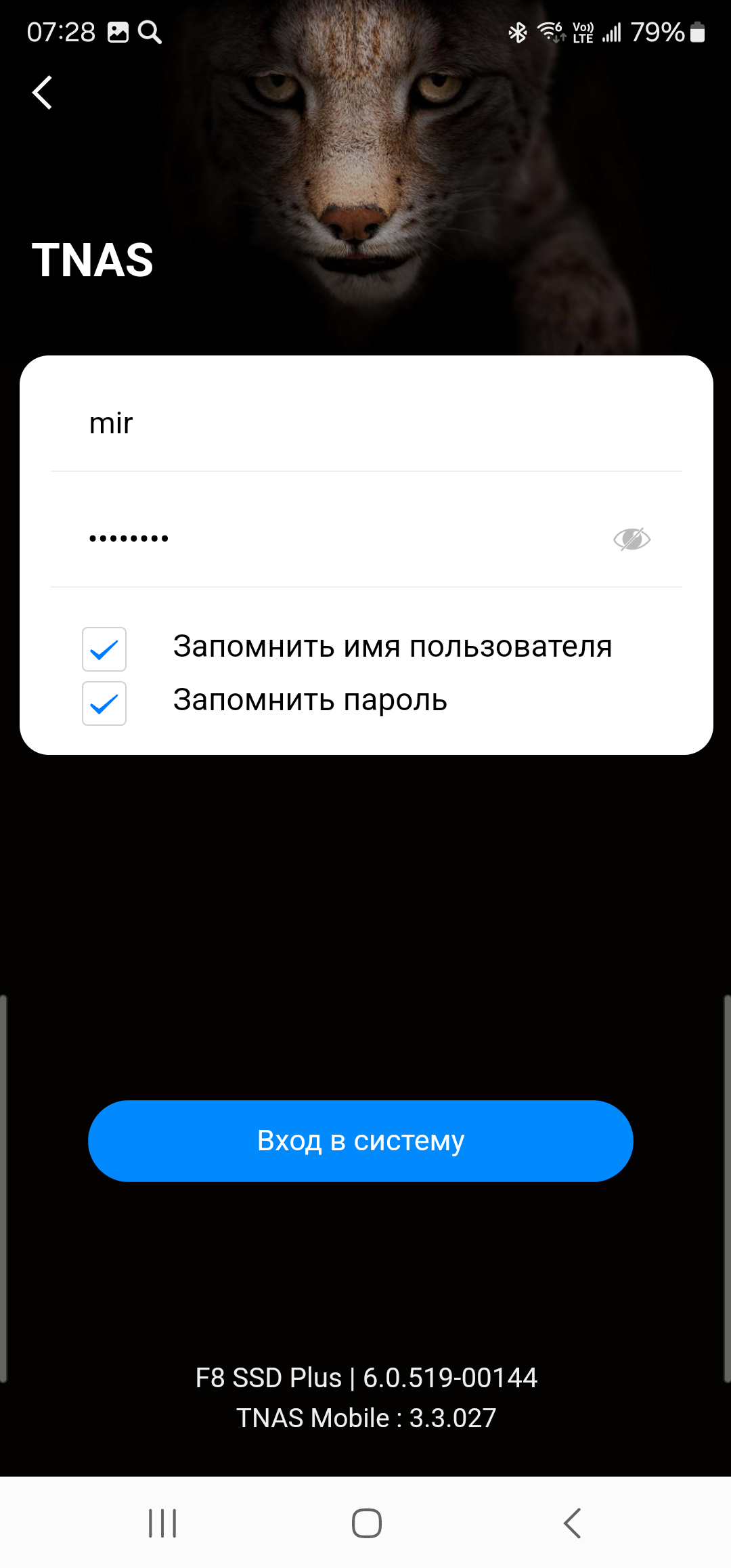Viewport: 731px width, 1568px height.
Task: Uncheck Запомнить пароль
Action: coord(104,703)
